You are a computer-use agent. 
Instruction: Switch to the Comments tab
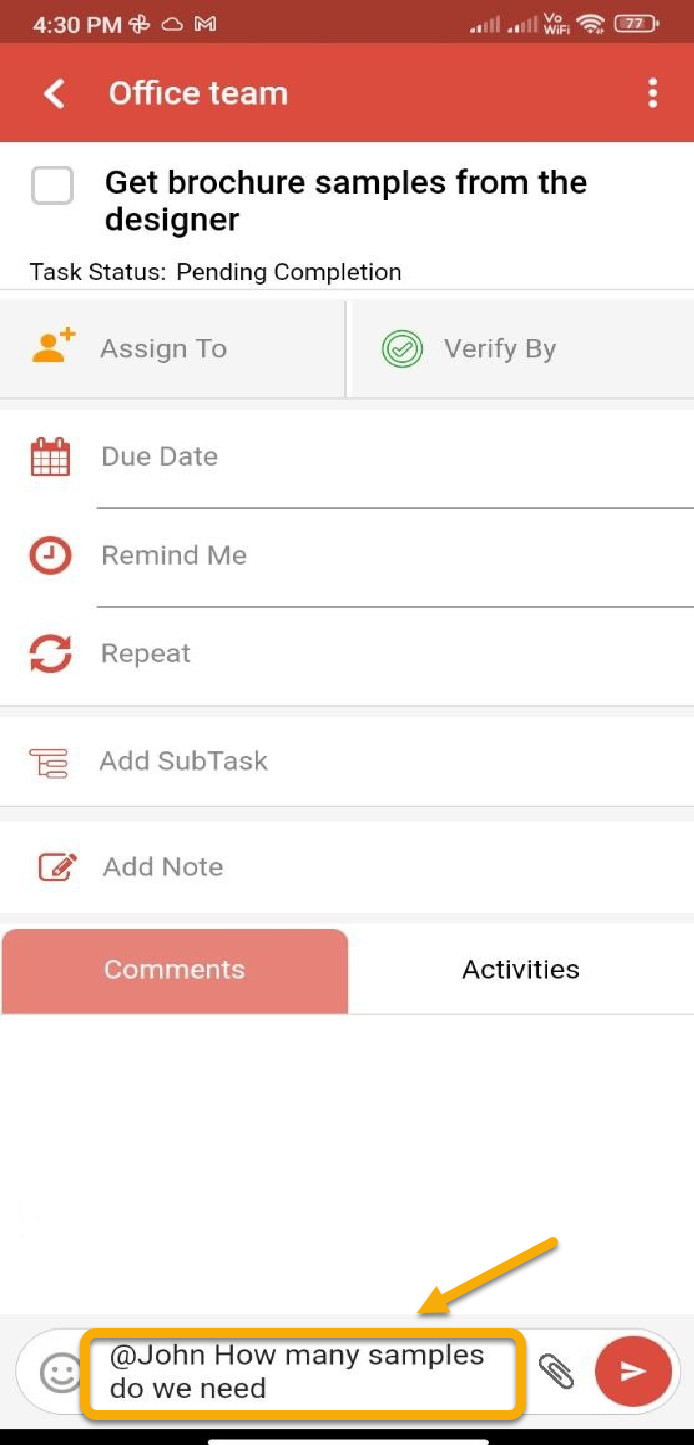(x=175, y=970)
